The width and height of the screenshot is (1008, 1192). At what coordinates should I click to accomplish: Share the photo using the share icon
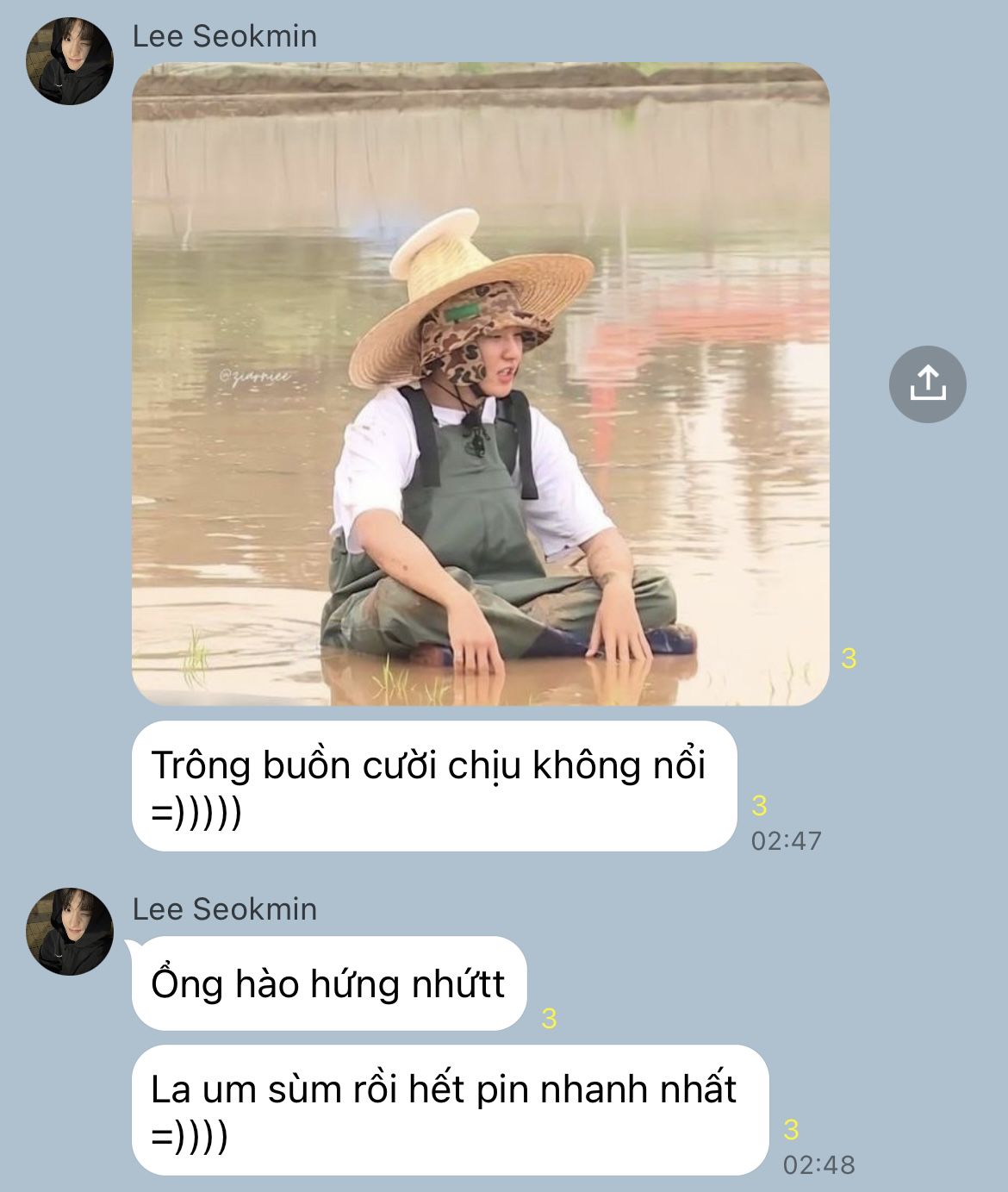point(927,384)
